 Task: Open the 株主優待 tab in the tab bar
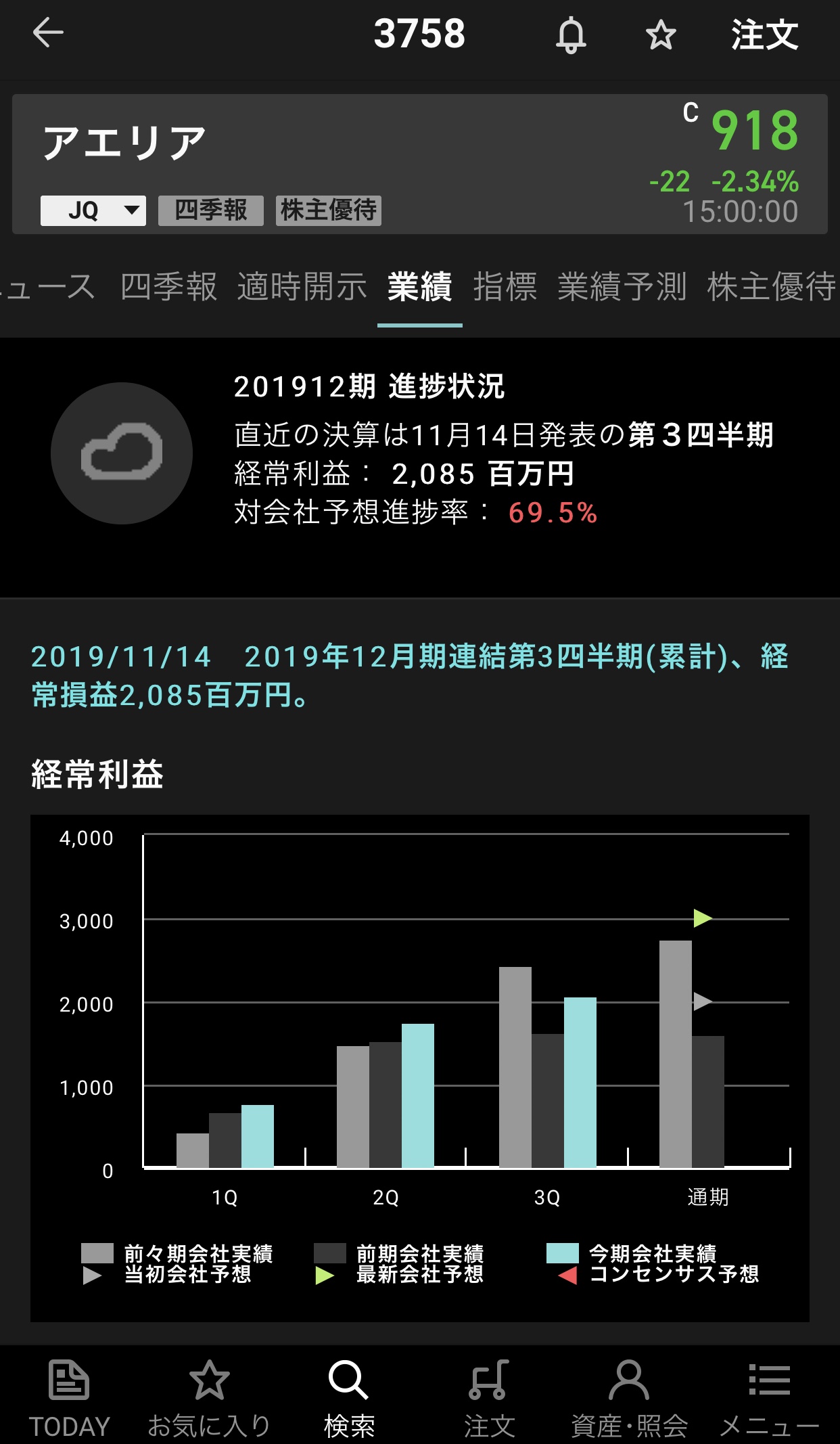click(x=771, y=286)
